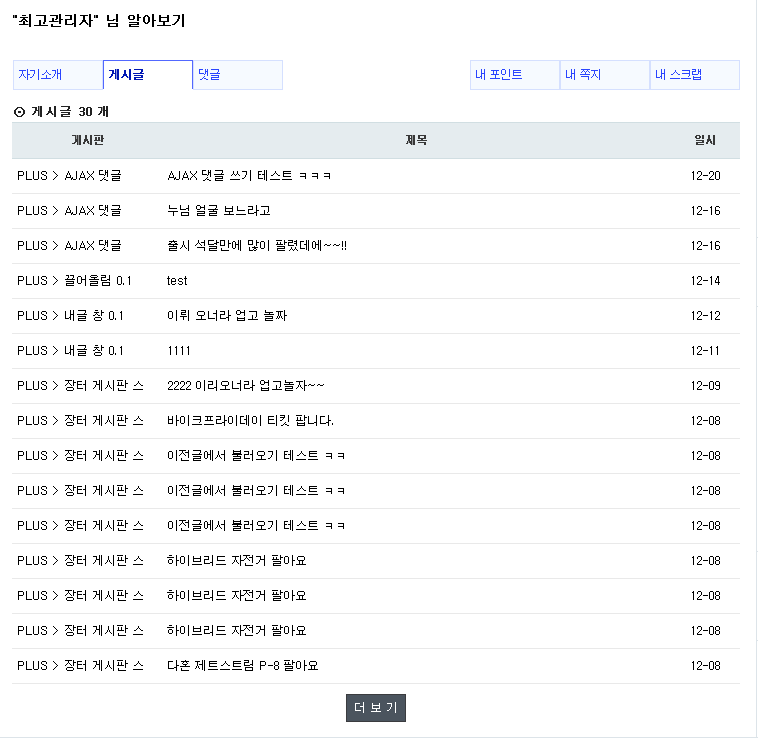Open 내 스크랩

[x=678, y=75]
